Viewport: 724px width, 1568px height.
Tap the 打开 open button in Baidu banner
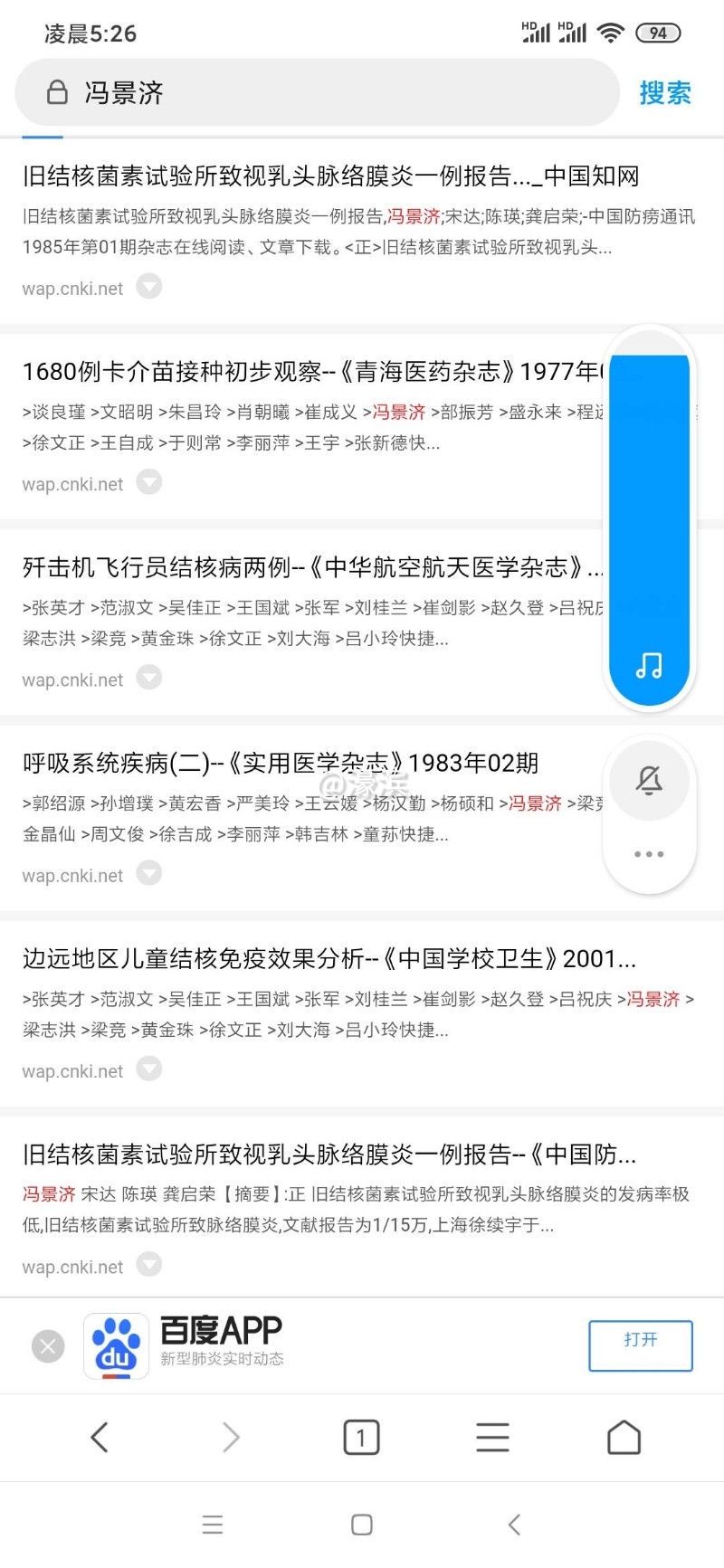pyautogui.click(x=640, y=1345)
